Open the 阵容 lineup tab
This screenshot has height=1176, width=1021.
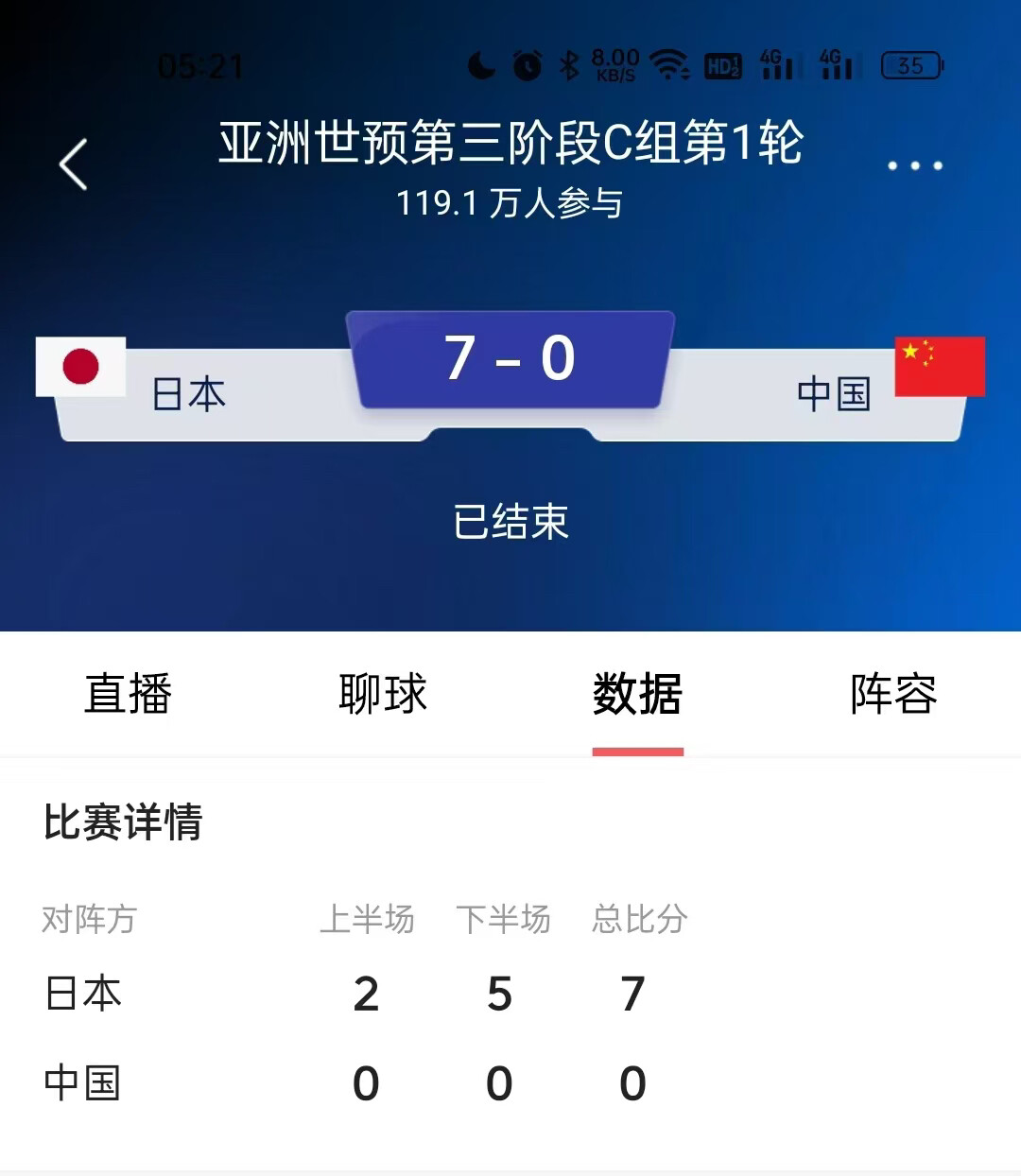click(x=892, y=695)
